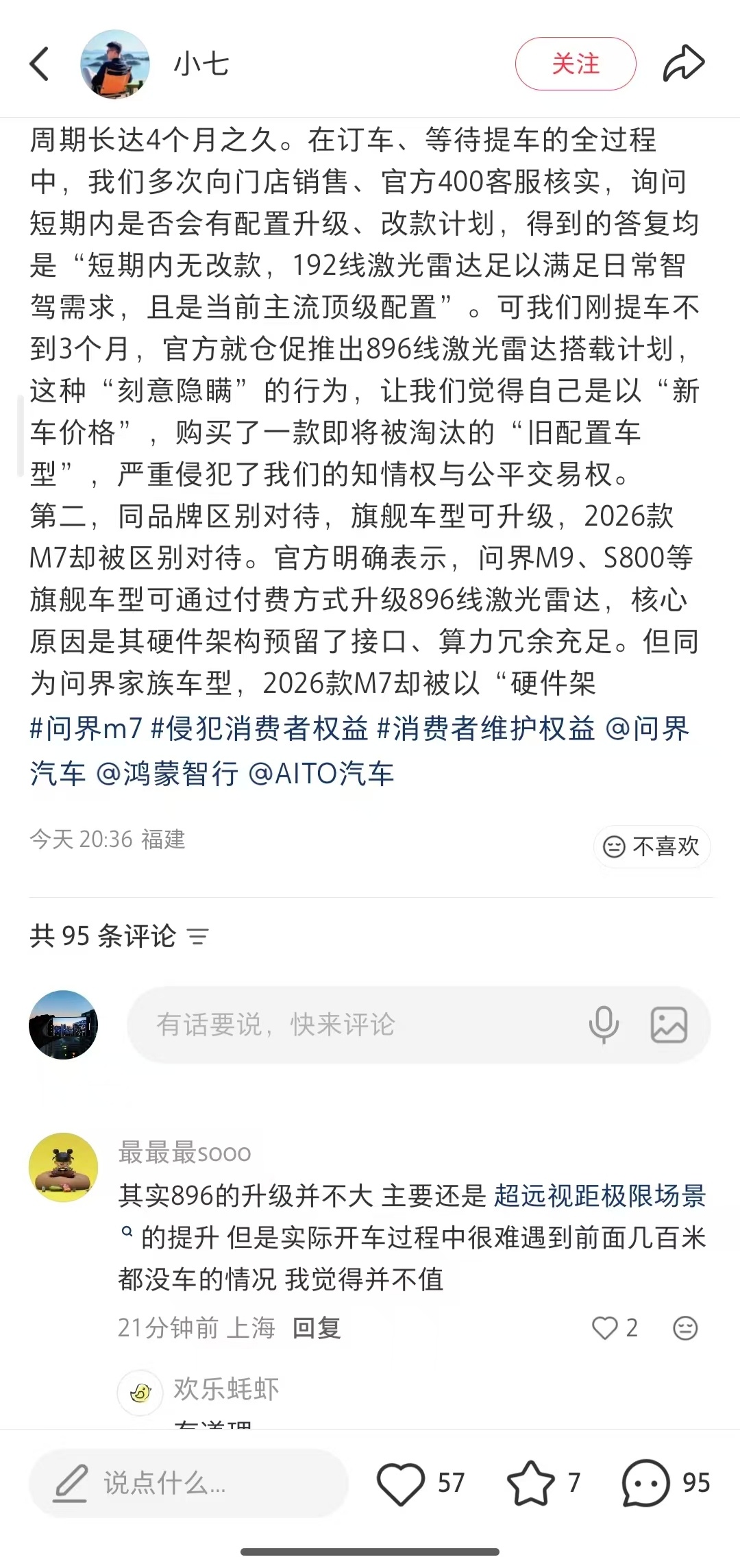Tap 关注 to follow 小七
The width and height of the screenshot is (740, 1568).
576,62
